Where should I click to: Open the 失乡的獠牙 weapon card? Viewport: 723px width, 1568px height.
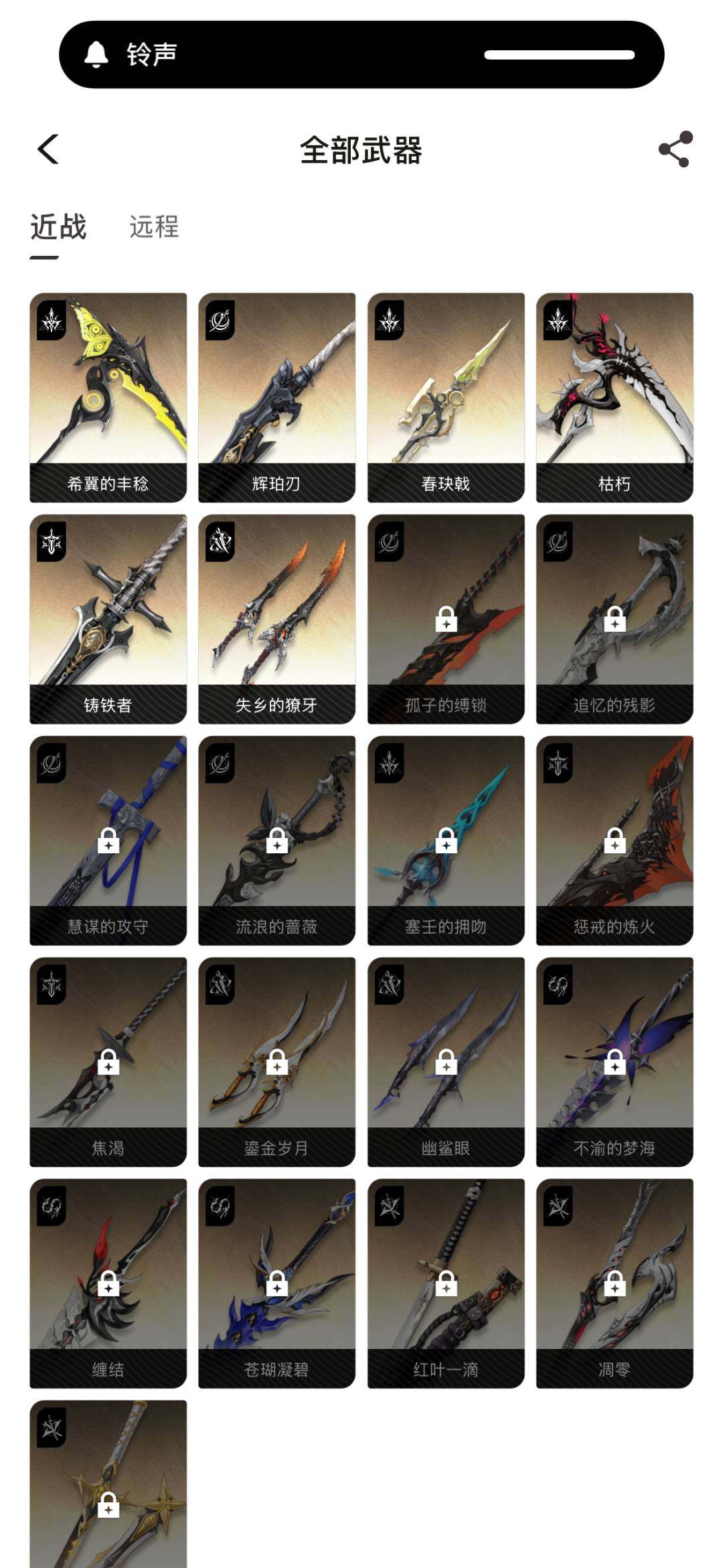(276, 618)
